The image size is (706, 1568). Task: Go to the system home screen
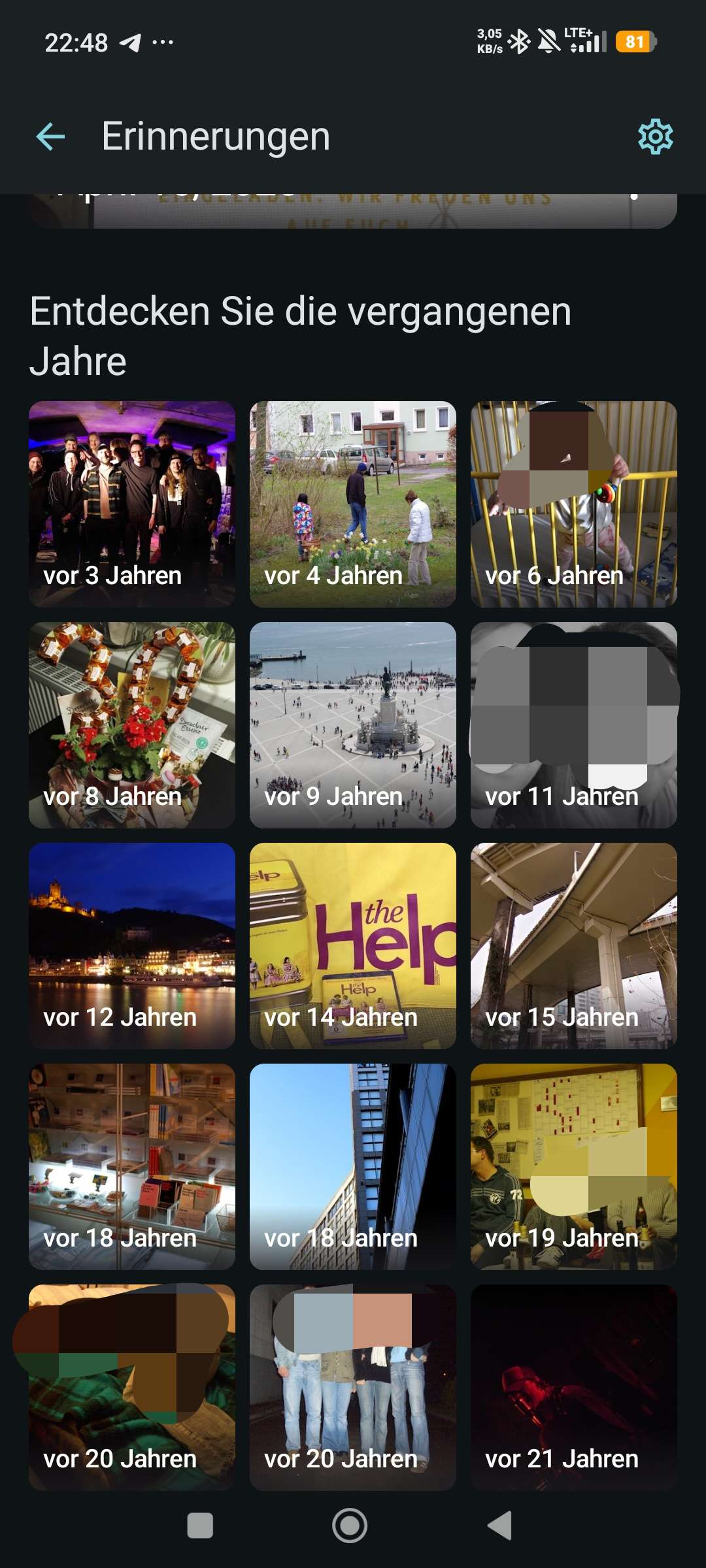350,1526
